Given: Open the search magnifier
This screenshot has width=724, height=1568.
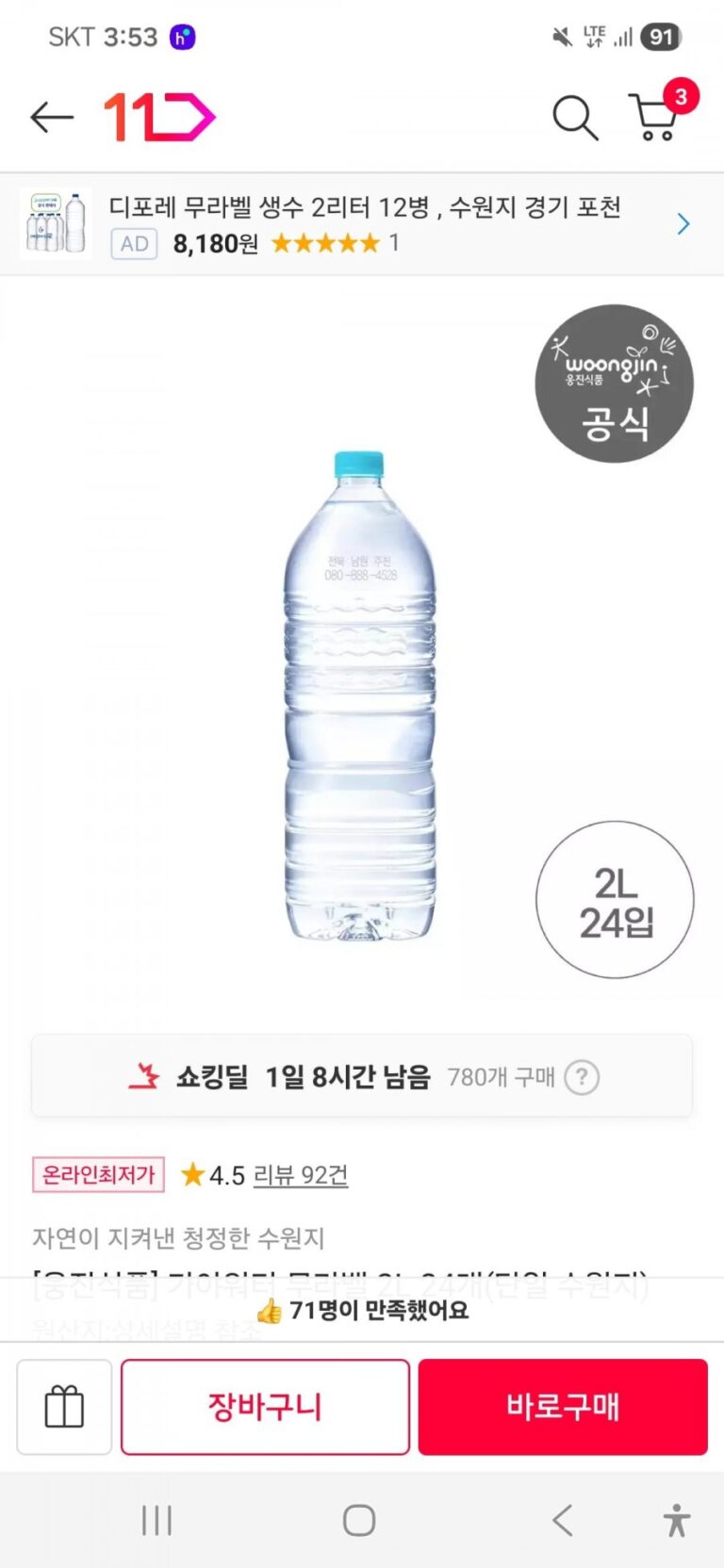Looking at the screenshot, I should tap(574, 118).
